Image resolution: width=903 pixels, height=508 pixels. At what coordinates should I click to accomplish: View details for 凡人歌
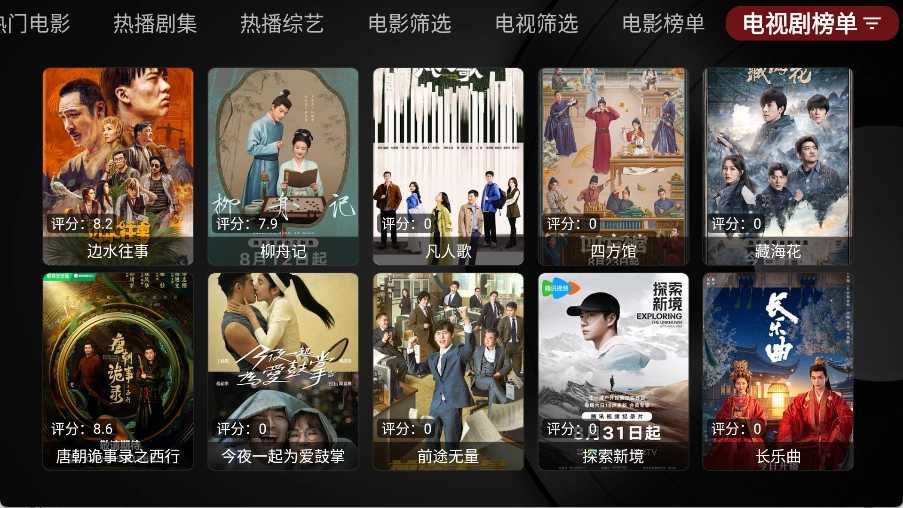[448, 165]
